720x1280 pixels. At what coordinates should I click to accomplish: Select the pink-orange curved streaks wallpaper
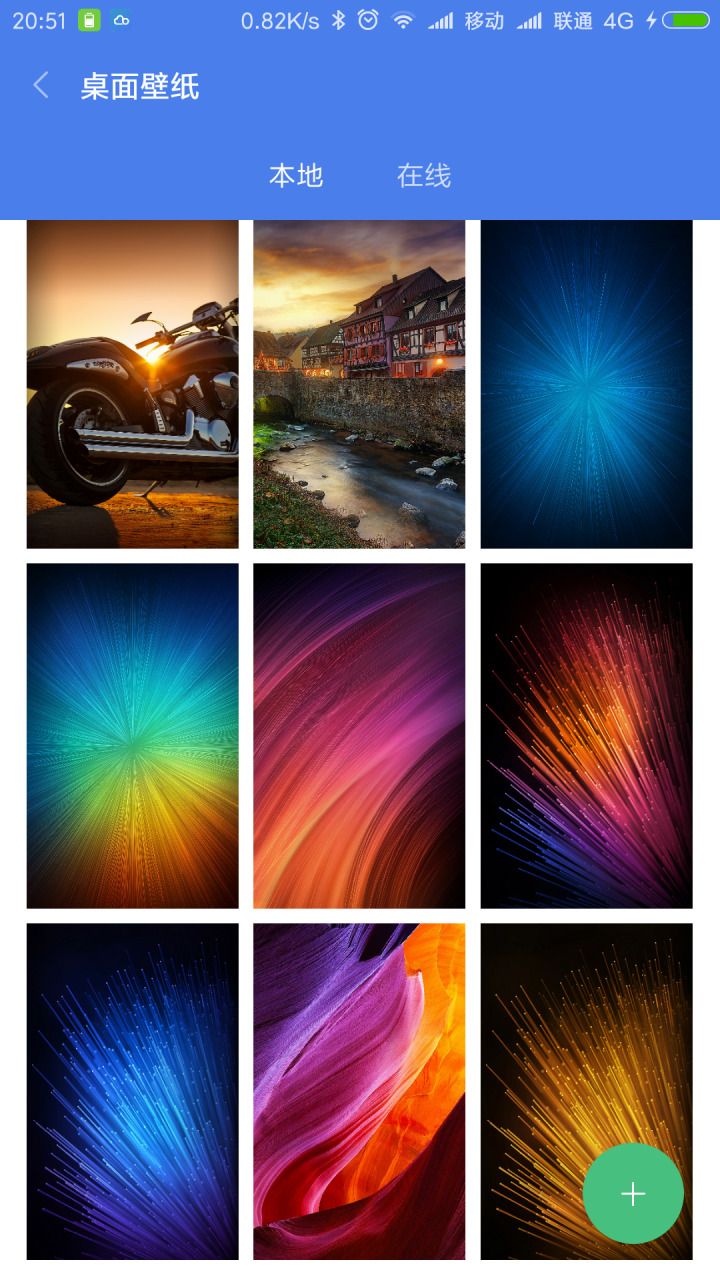(359, 735)
